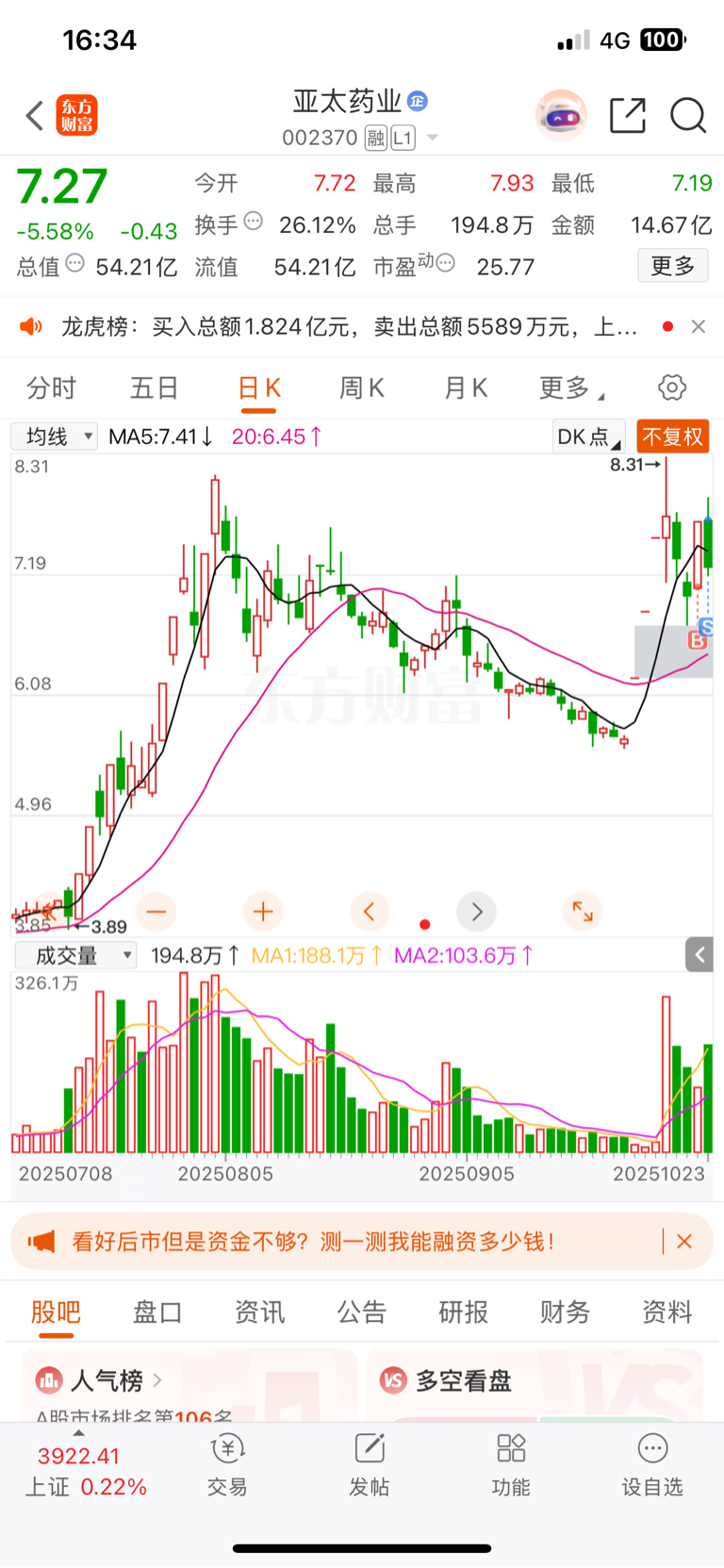Share this stock page
The image size is (724, 1568).
628,116
